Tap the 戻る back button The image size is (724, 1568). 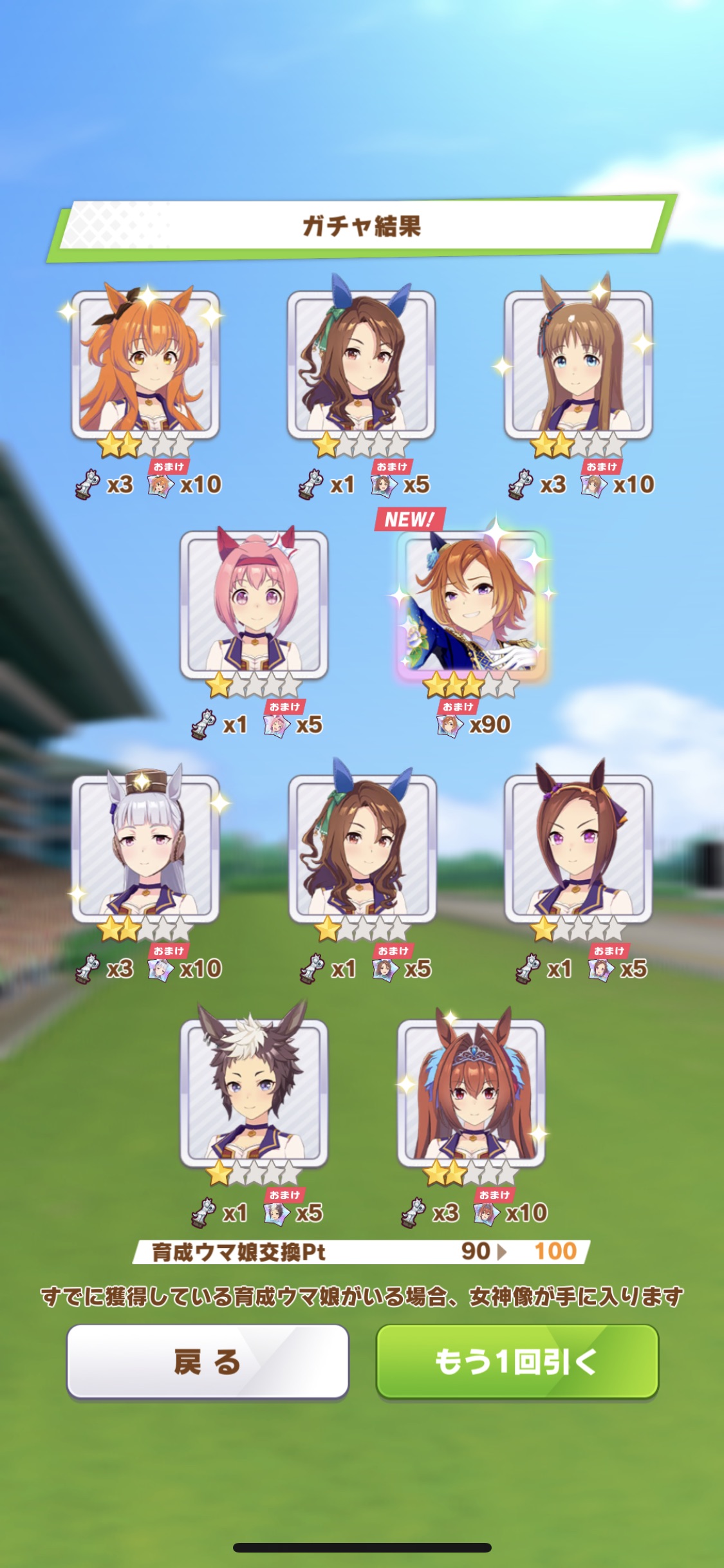(x=207, y=1361)
